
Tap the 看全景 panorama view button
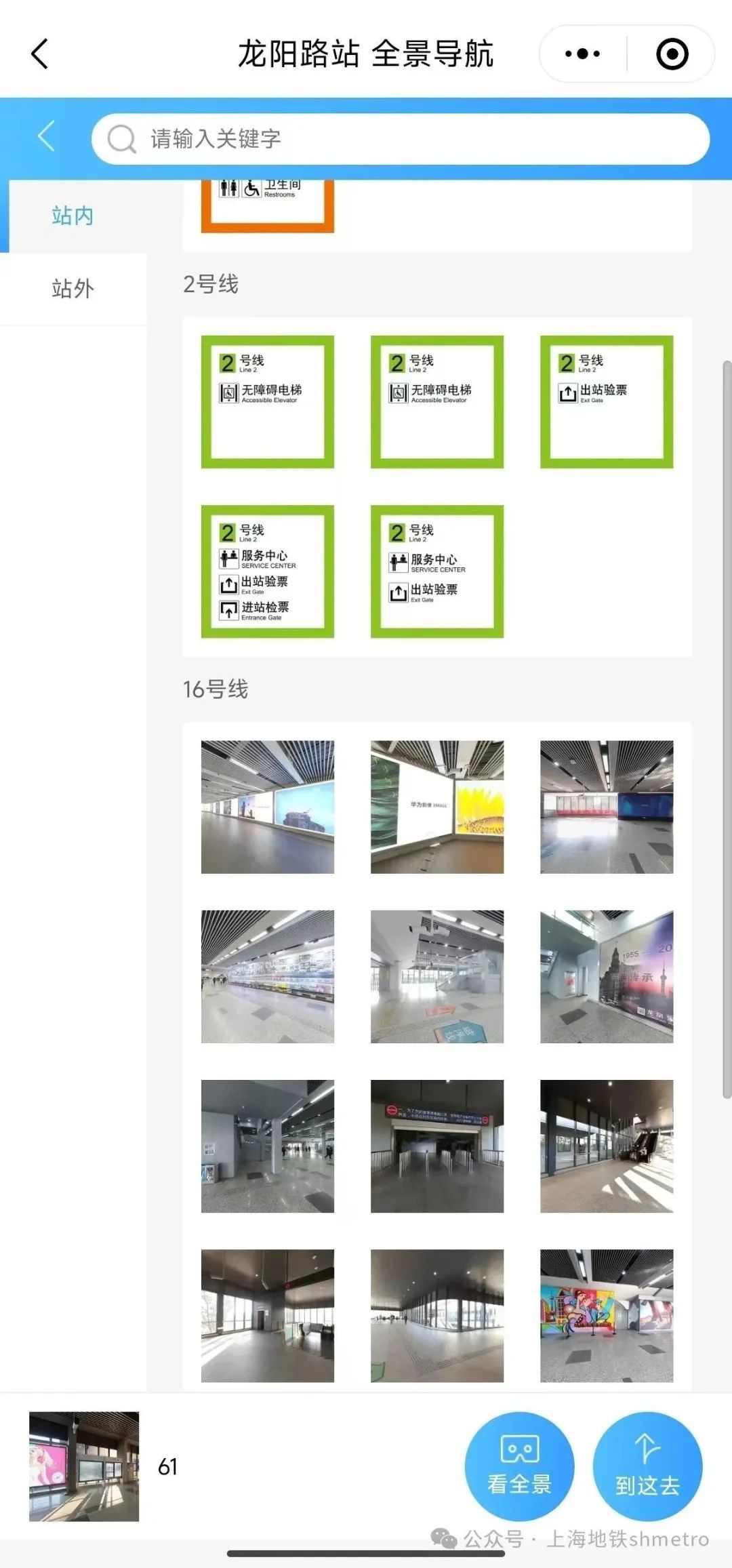519,1466
